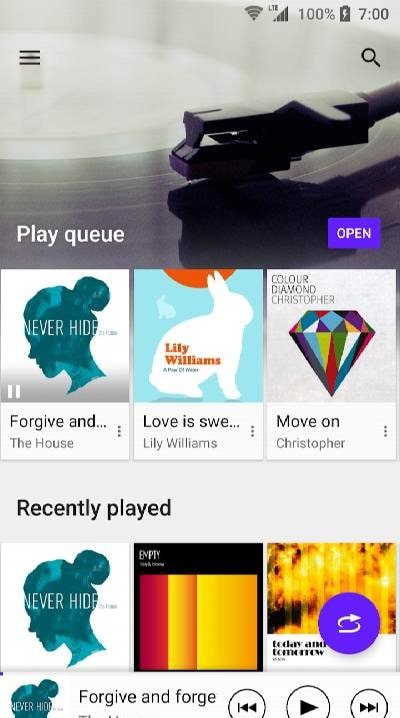
Task: Skip to previous track in mini player
Action: [248, 705]
